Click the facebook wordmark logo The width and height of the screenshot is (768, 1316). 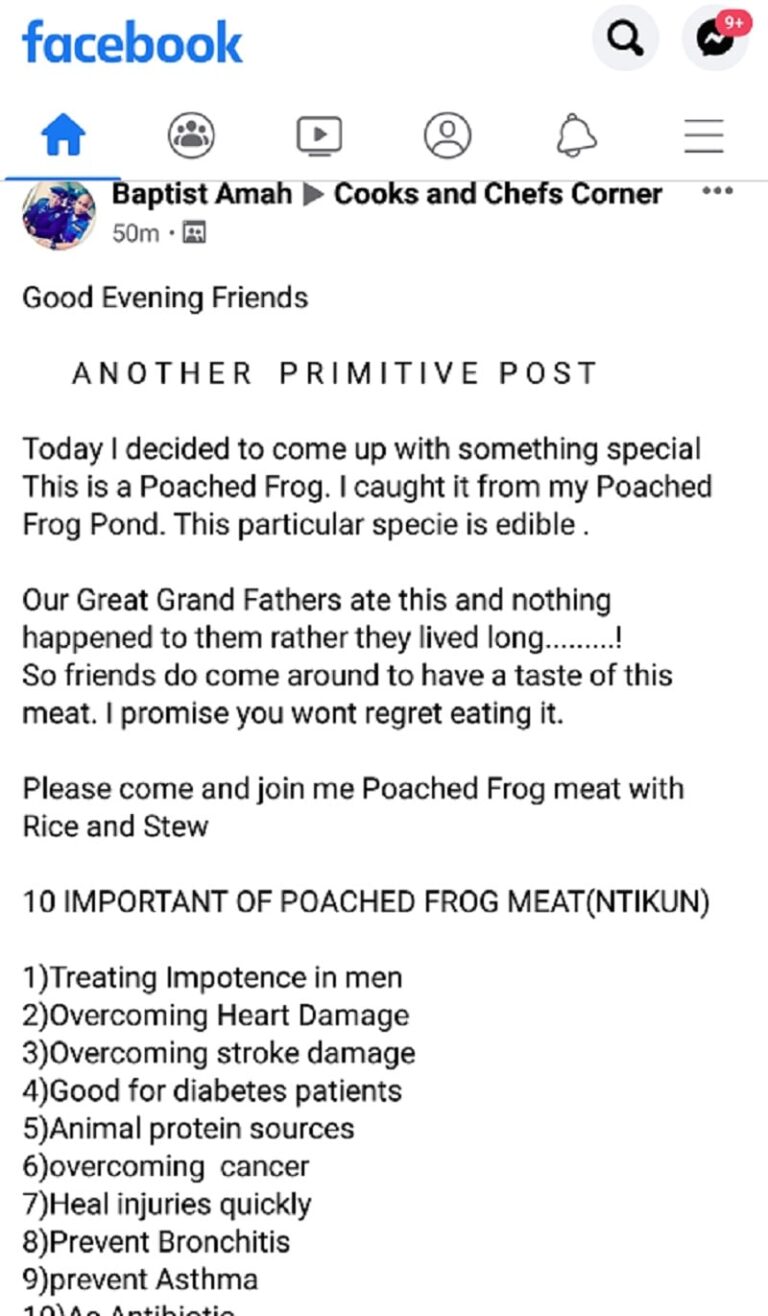point(131,42)
